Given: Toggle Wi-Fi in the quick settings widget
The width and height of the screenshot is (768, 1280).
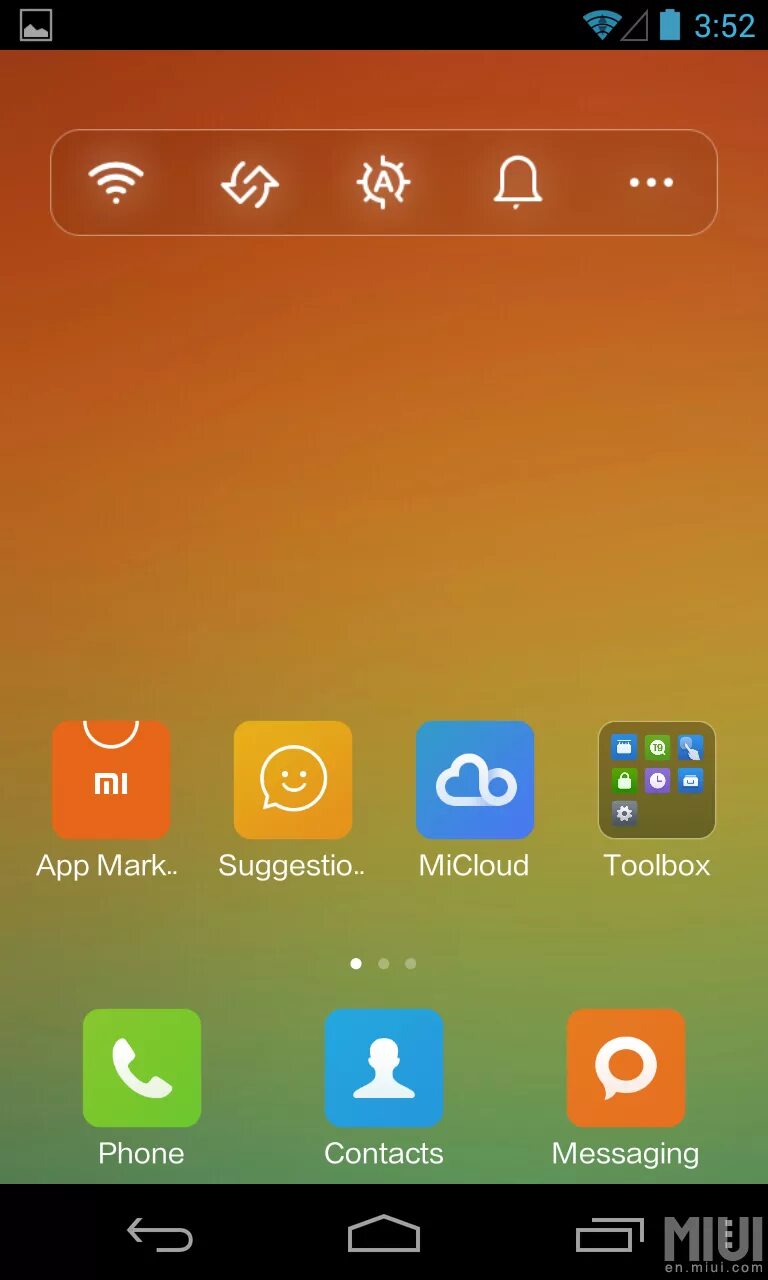Looking at the screenshot, I should click(x=116, y=182).
